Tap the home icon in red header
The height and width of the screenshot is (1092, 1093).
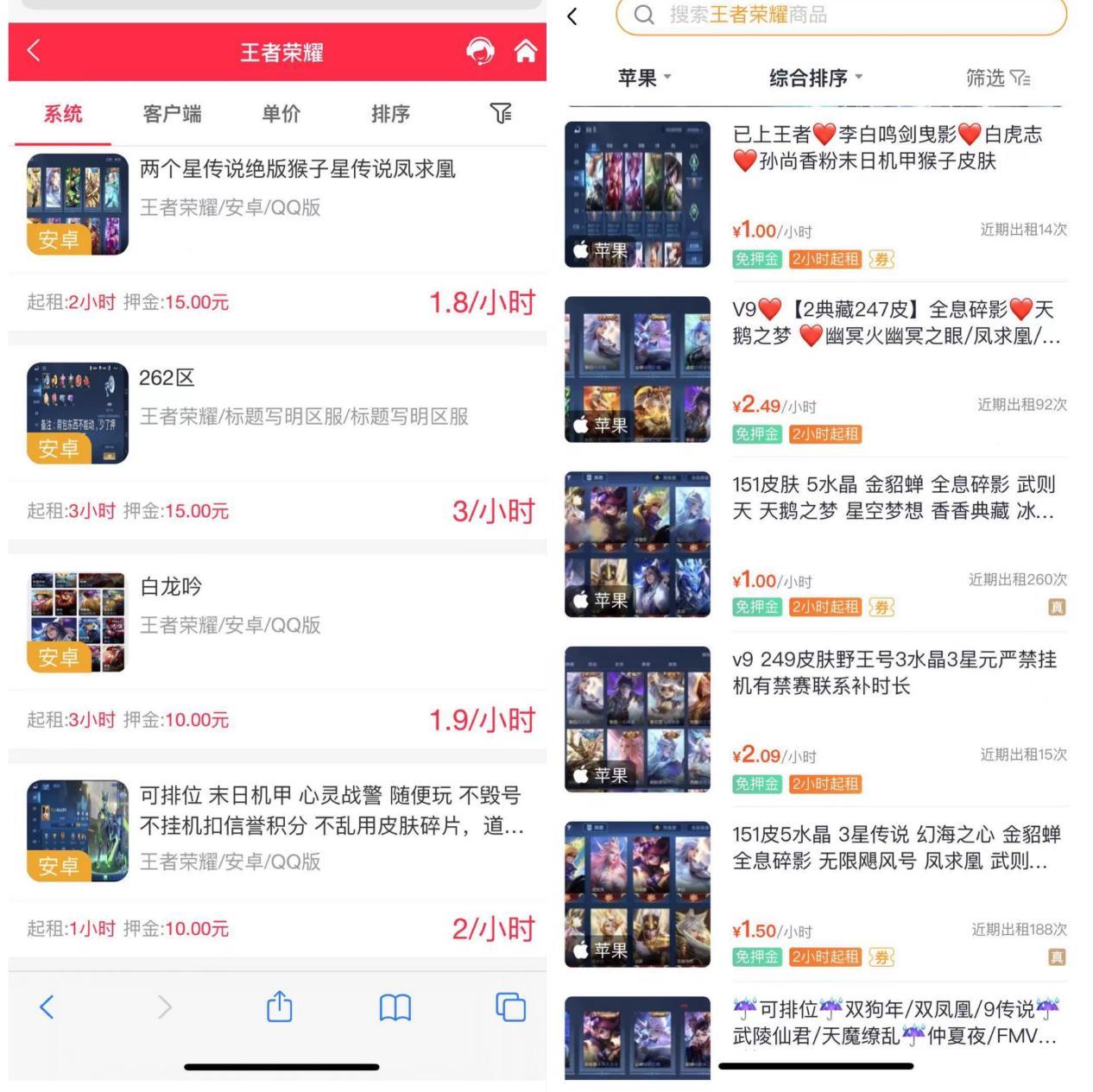(525, 51)
